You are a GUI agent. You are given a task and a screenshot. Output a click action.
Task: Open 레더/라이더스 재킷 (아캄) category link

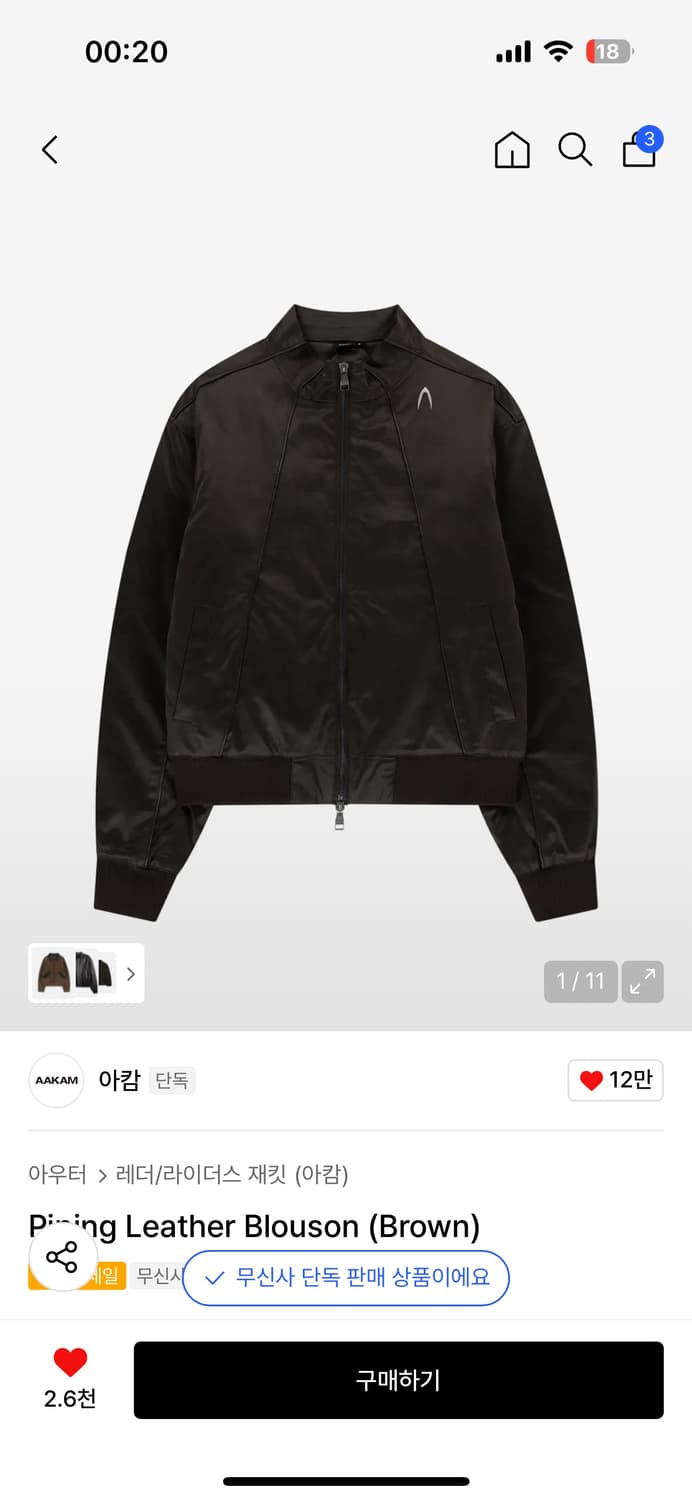(x=232, y=1174)
